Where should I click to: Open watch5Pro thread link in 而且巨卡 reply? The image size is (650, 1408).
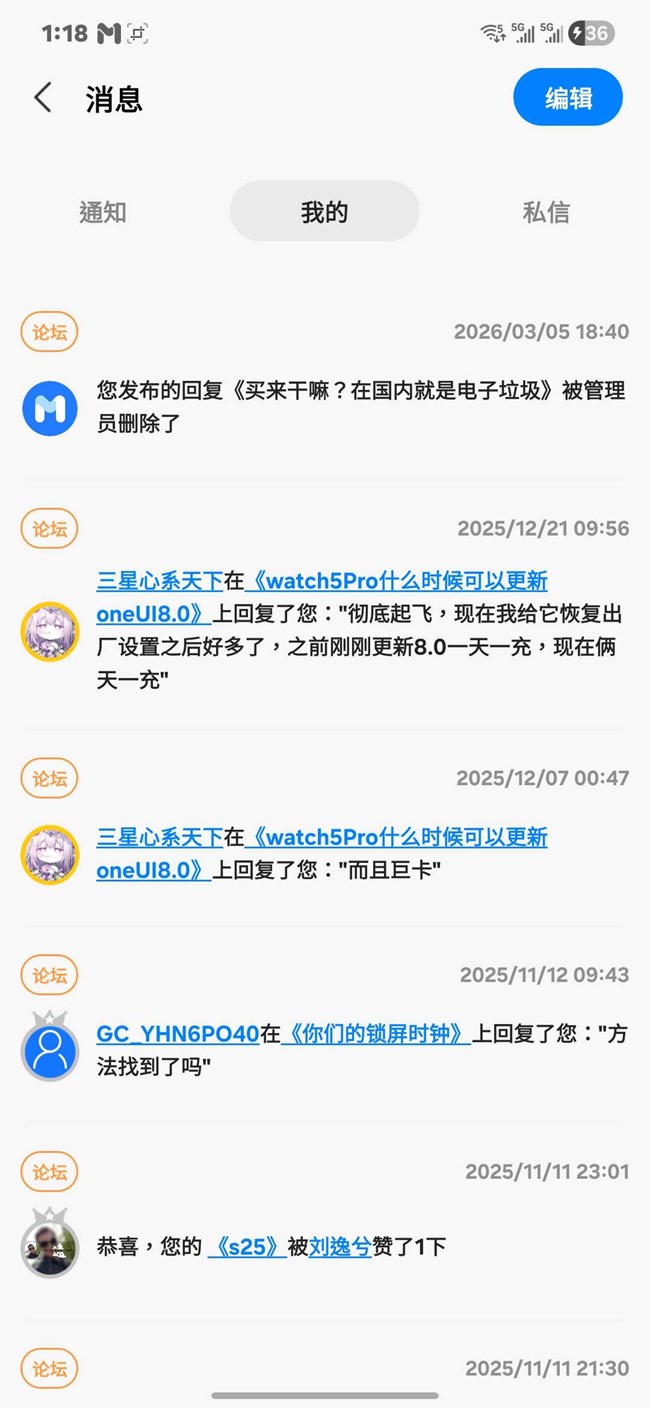396,837
